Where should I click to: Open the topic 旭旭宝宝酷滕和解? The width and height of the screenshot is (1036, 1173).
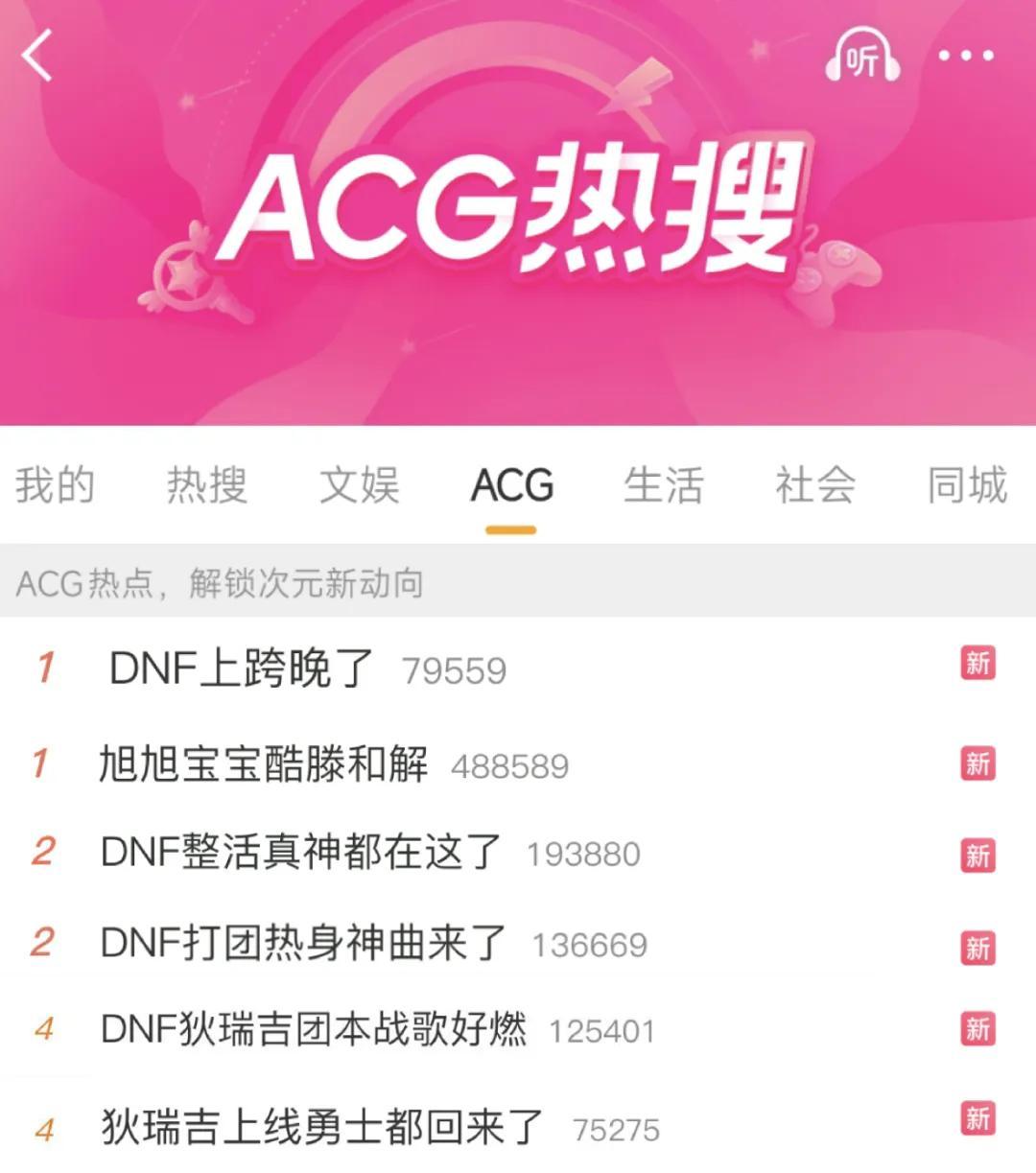click(x=263, y=764)
